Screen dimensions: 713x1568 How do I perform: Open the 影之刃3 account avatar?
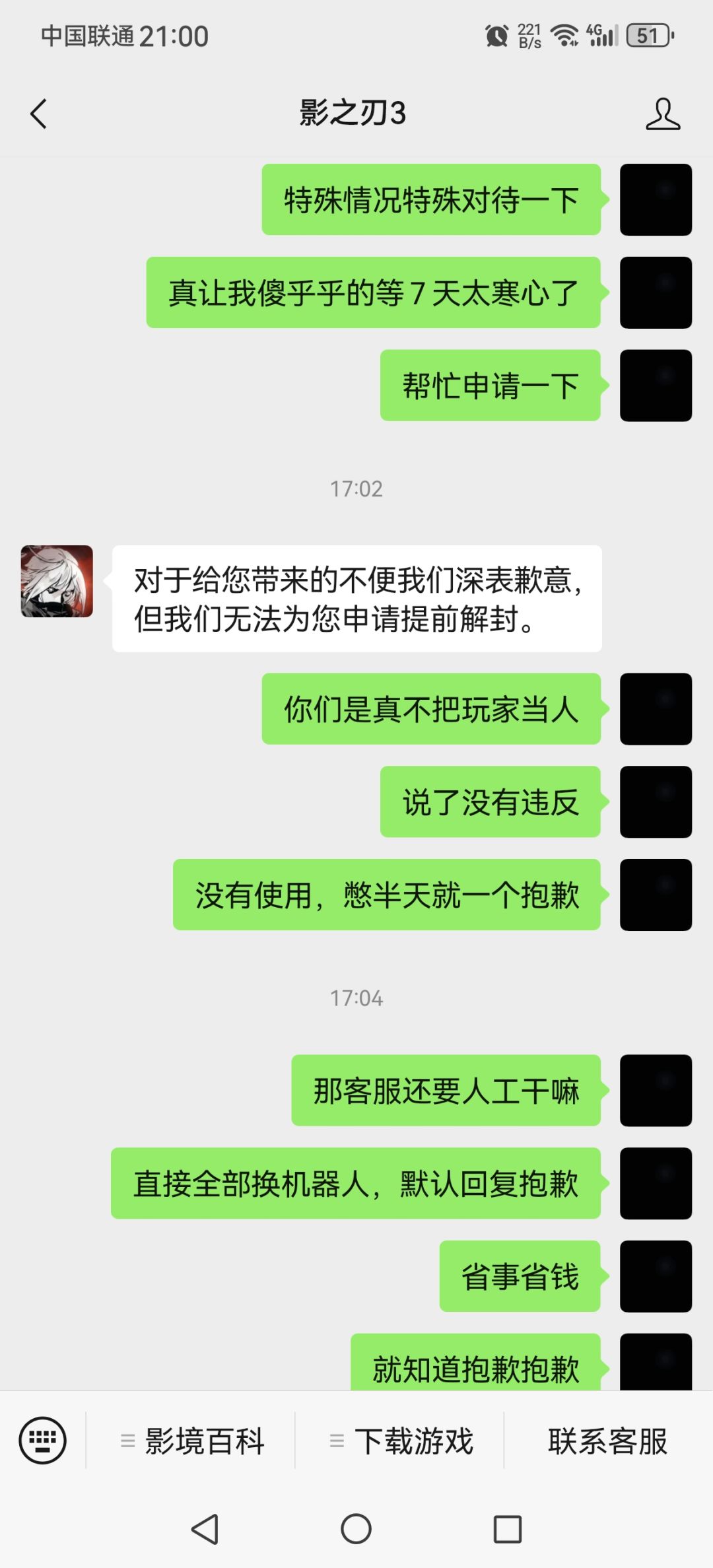click(57, 581)
